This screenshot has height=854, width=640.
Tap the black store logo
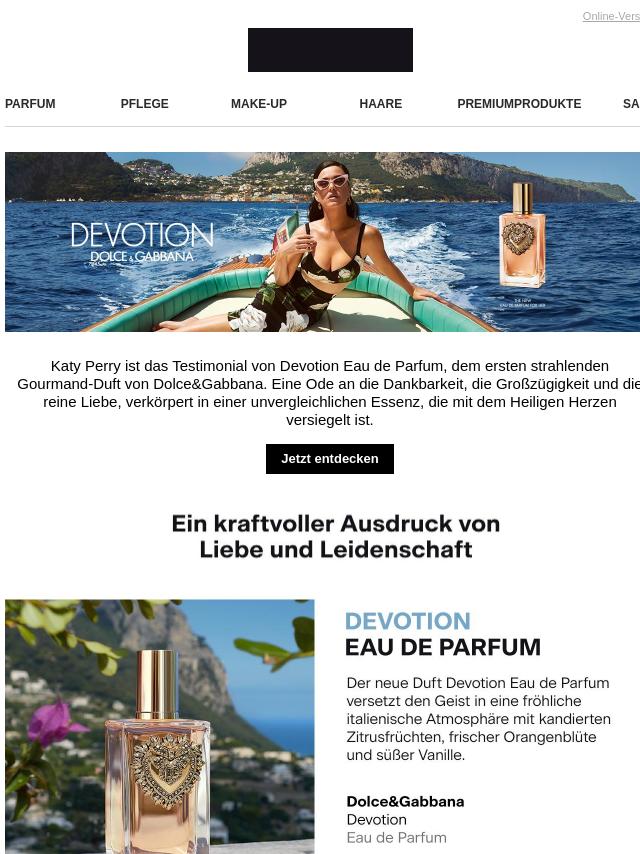click(x=330, y=50)
